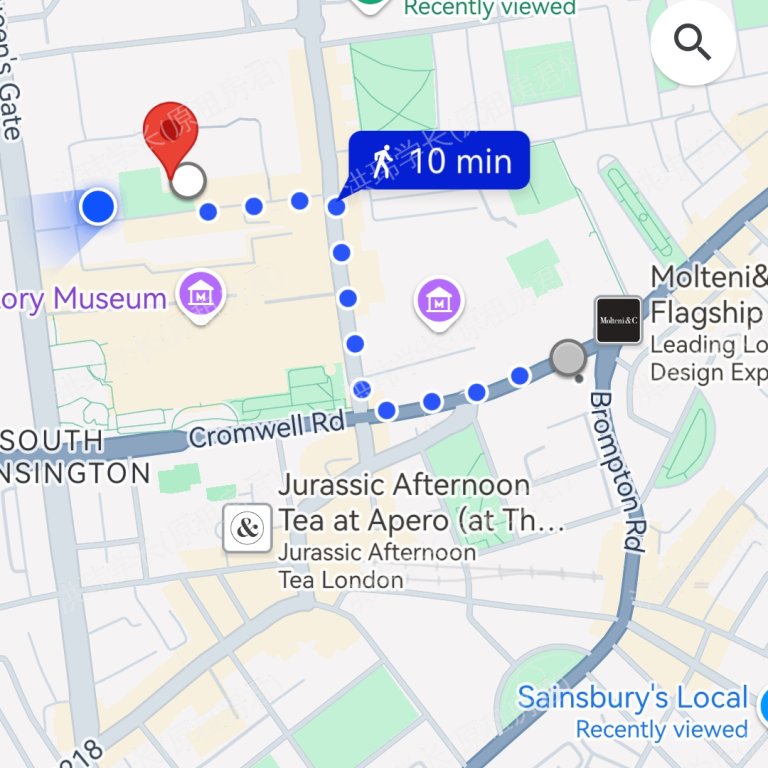Open the Molteni&C Flagship place marker

point(618,320)
